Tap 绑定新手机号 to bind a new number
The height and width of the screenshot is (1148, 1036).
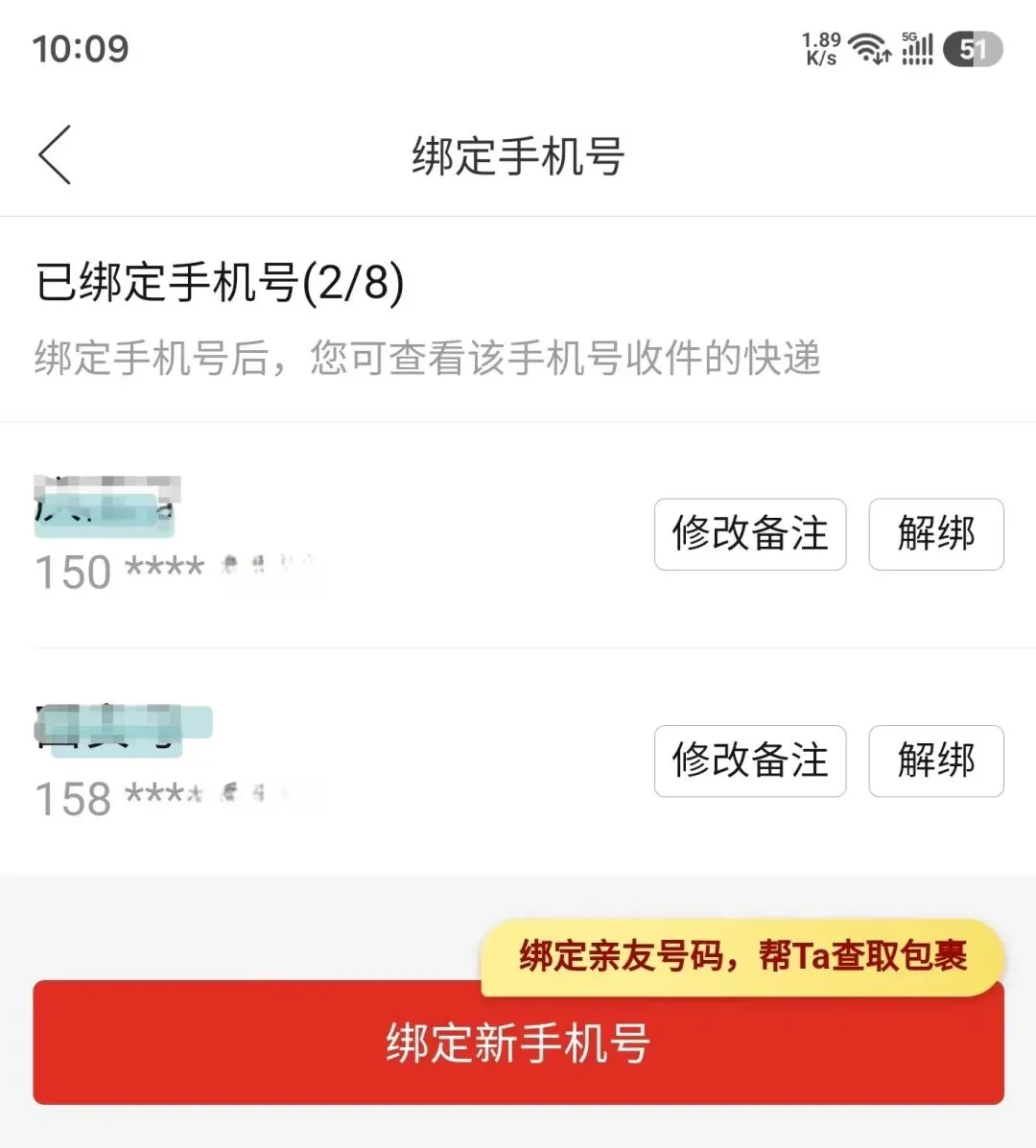[518, 1043]
